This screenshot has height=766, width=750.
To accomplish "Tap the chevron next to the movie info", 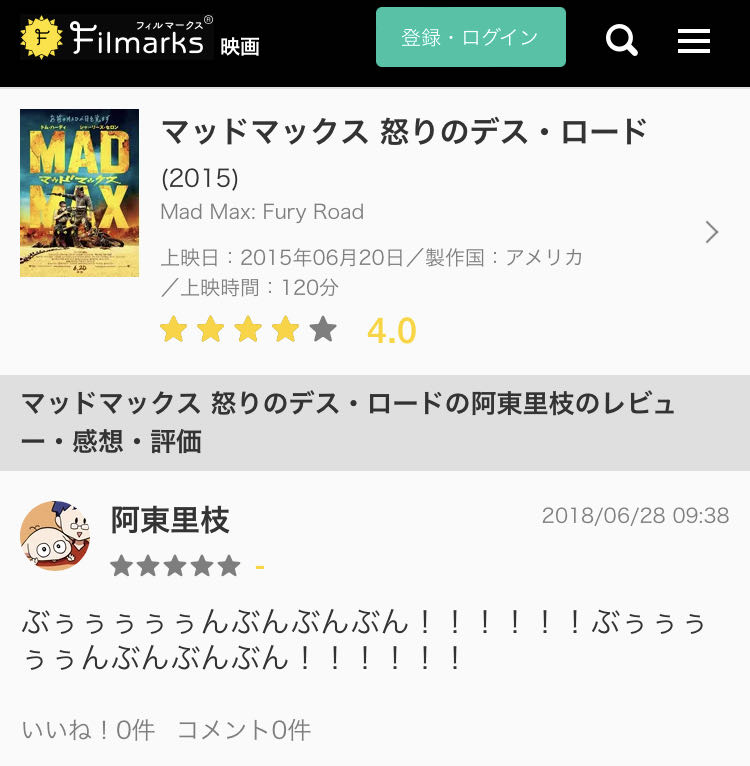I will (712, 232).
